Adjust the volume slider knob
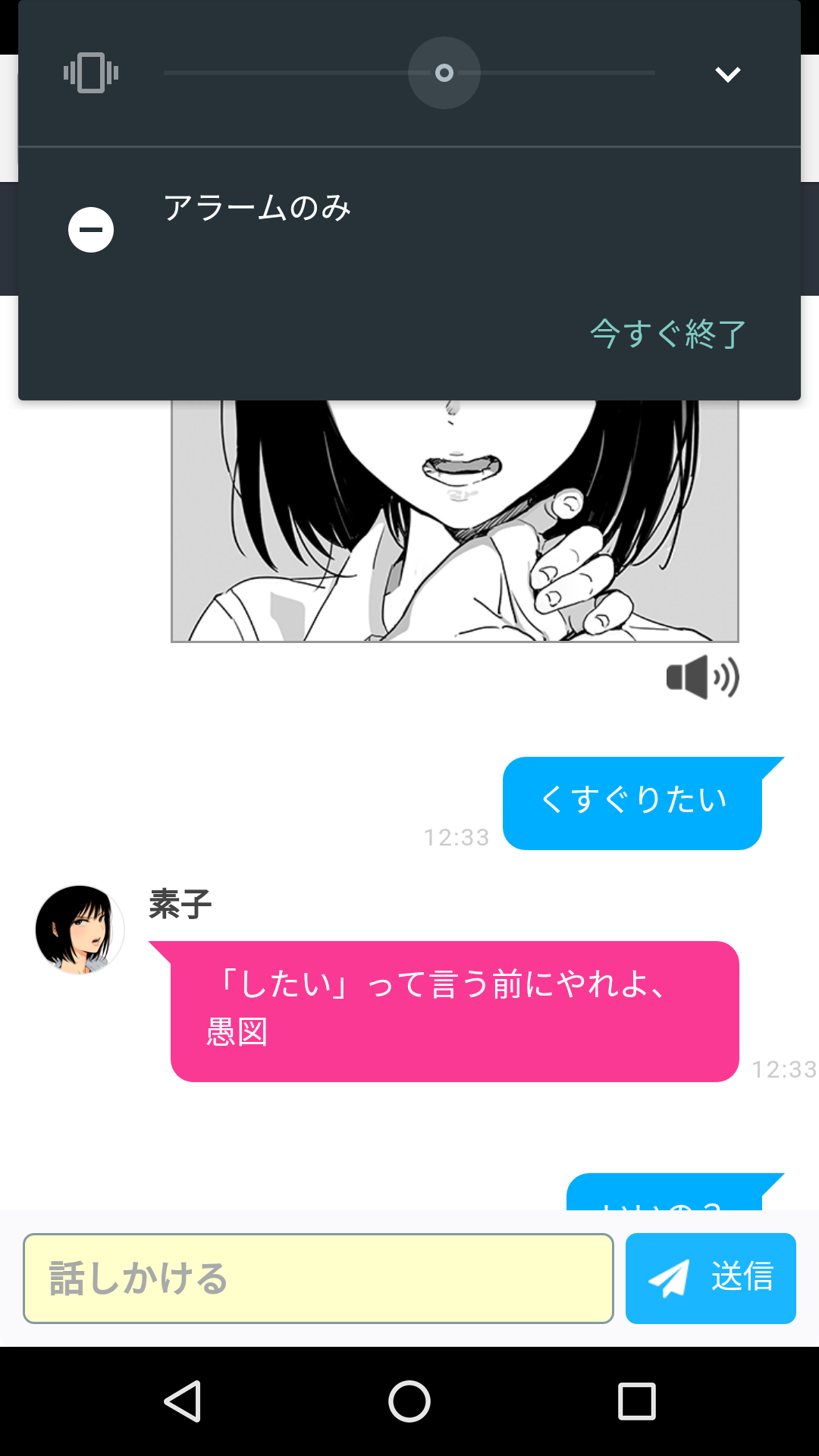 tap(444, 73)
